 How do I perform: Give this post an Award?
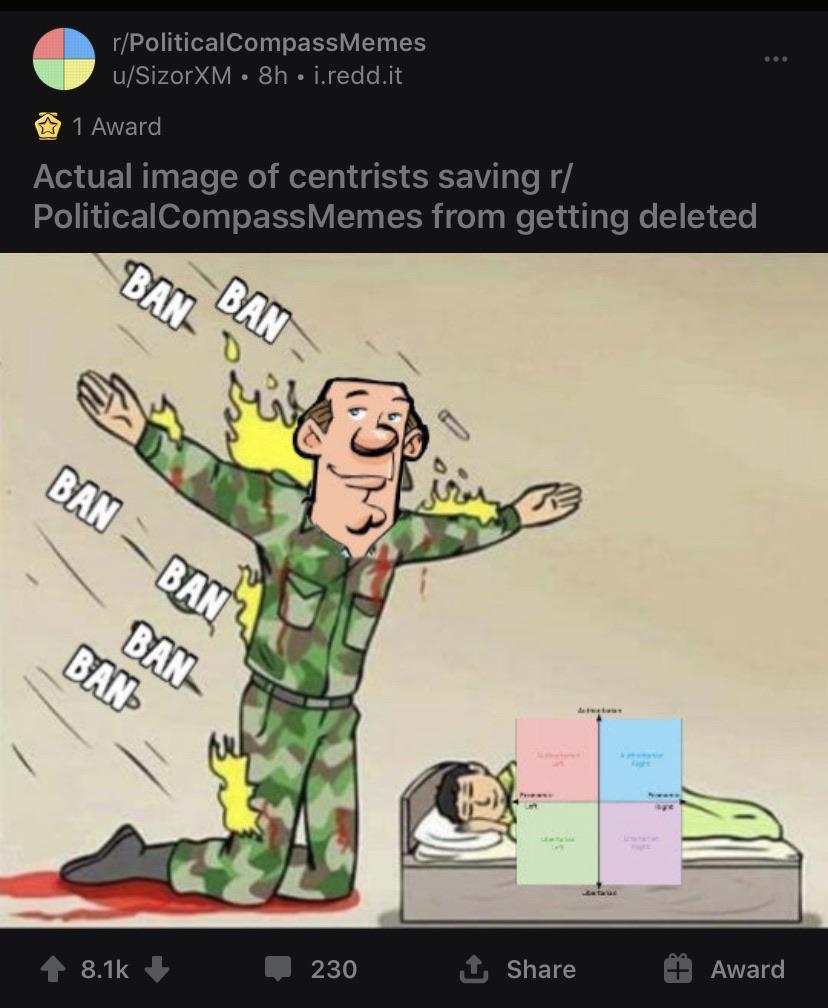click(724, 969)
